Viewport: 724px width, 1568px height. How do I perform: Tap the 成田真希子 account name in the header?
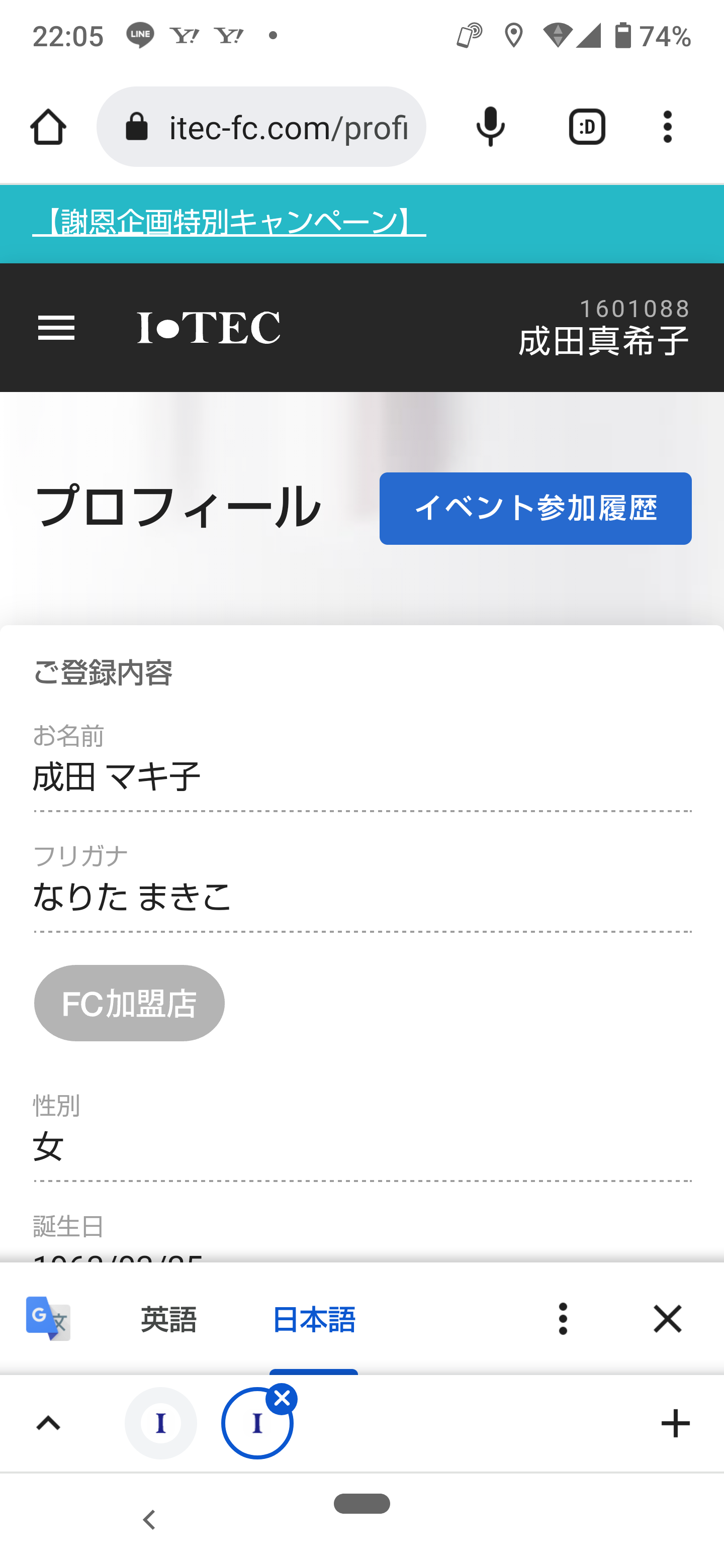603,341
